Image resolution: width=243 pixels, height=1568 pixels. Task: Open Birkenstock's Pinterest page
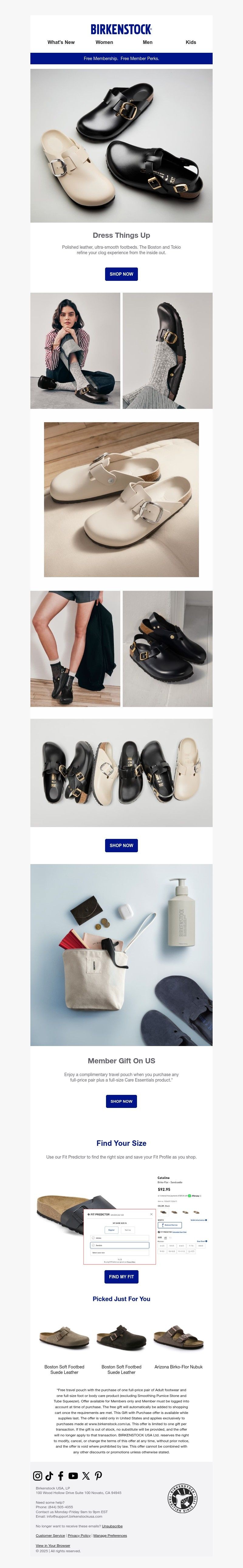98,1476
